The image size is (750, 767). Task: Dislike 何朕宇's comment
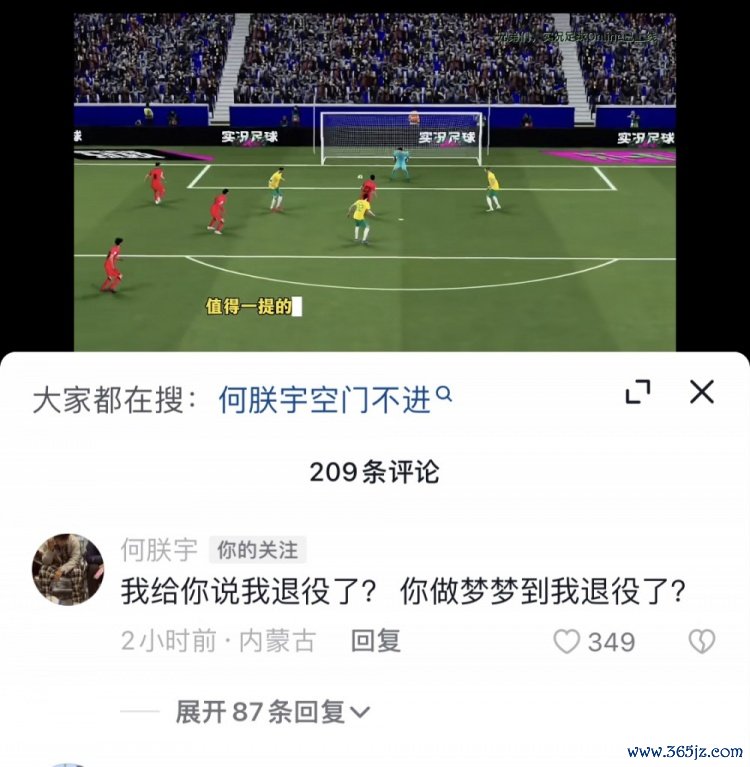tap(702, 641)
